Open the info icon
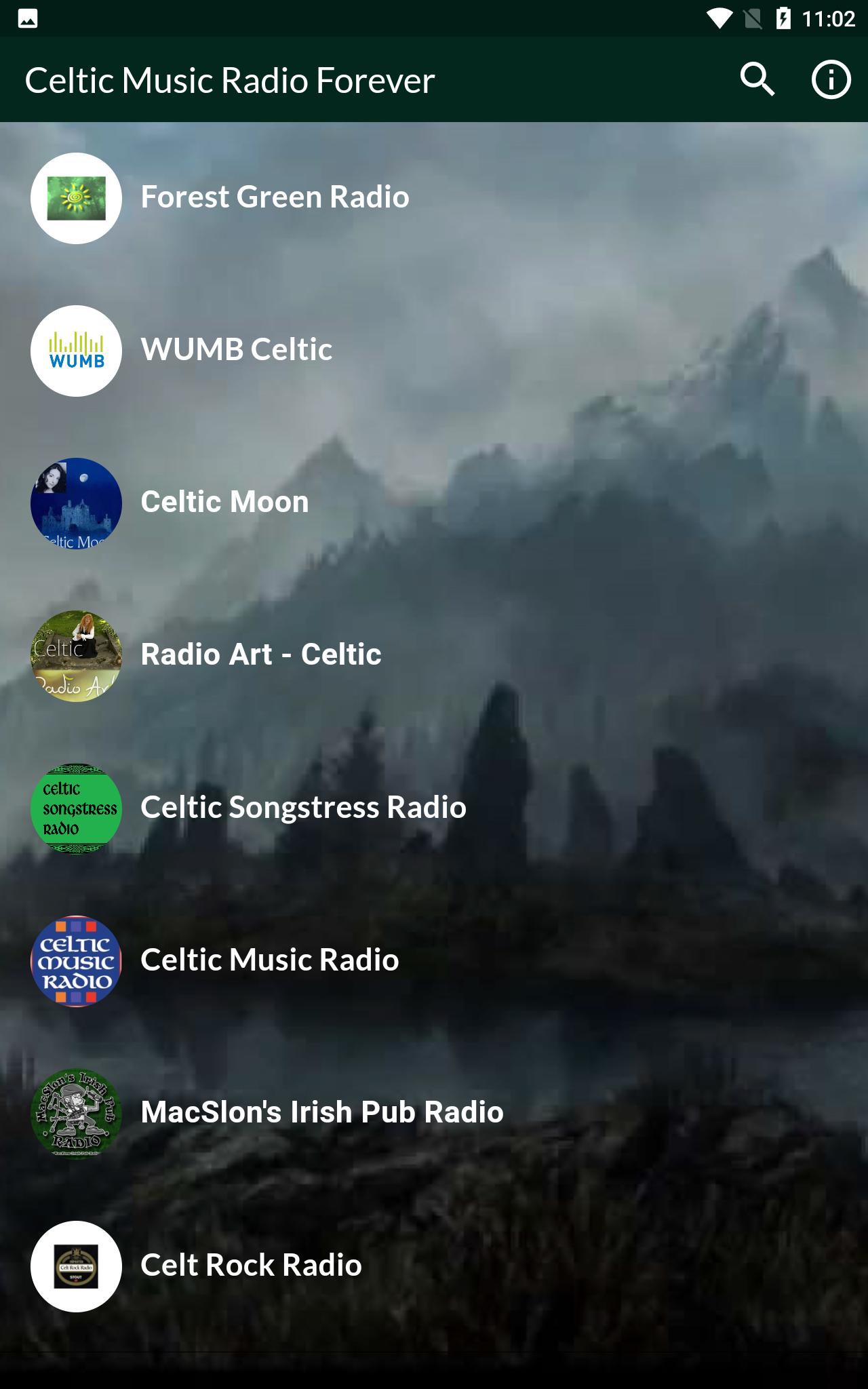Viewport: 868px width, 1389px height. click(x=831, y=80)
